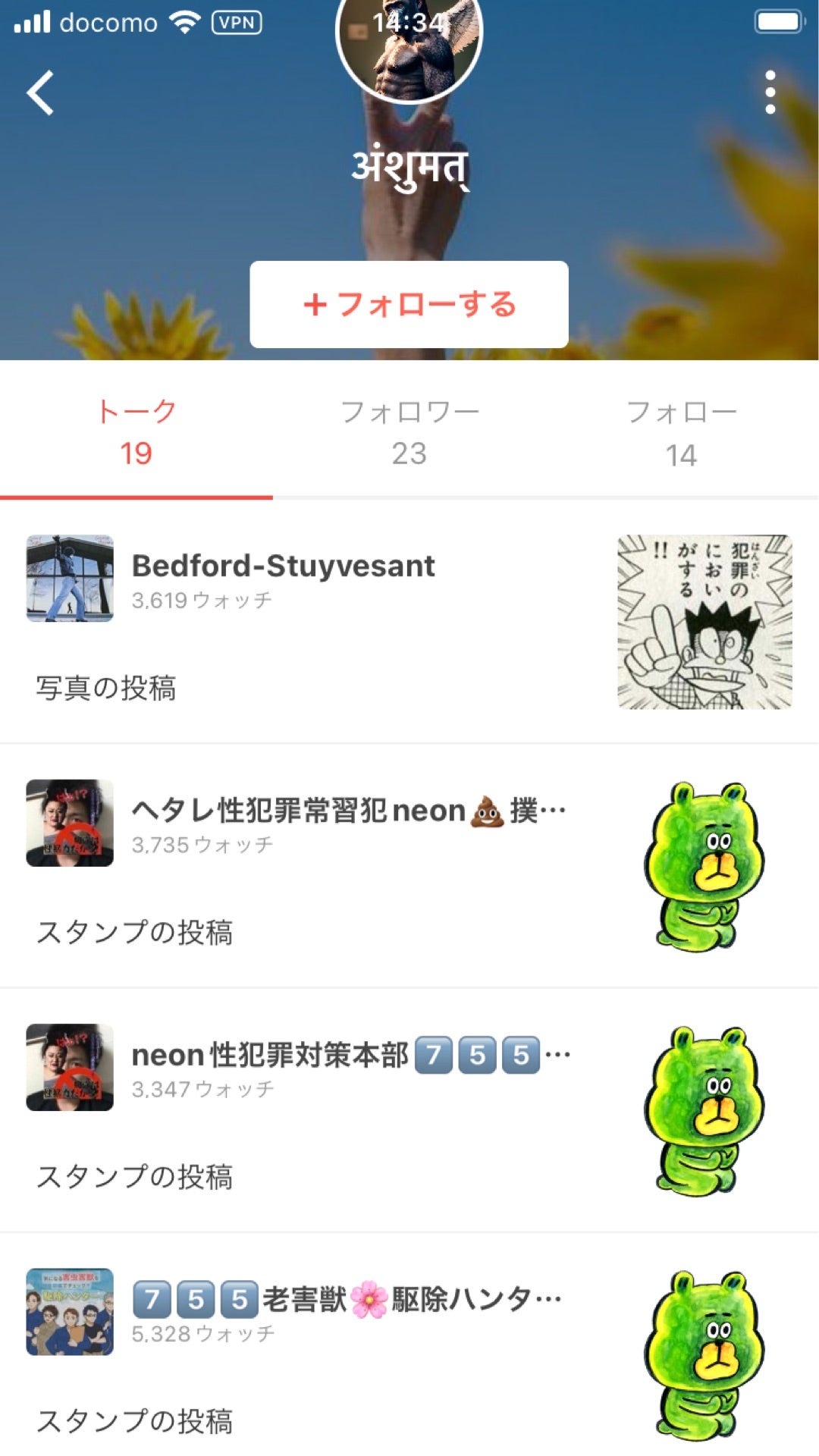Switch to the トーク tab
Viewport: 819px width, 1456px height.
point(136,432)
